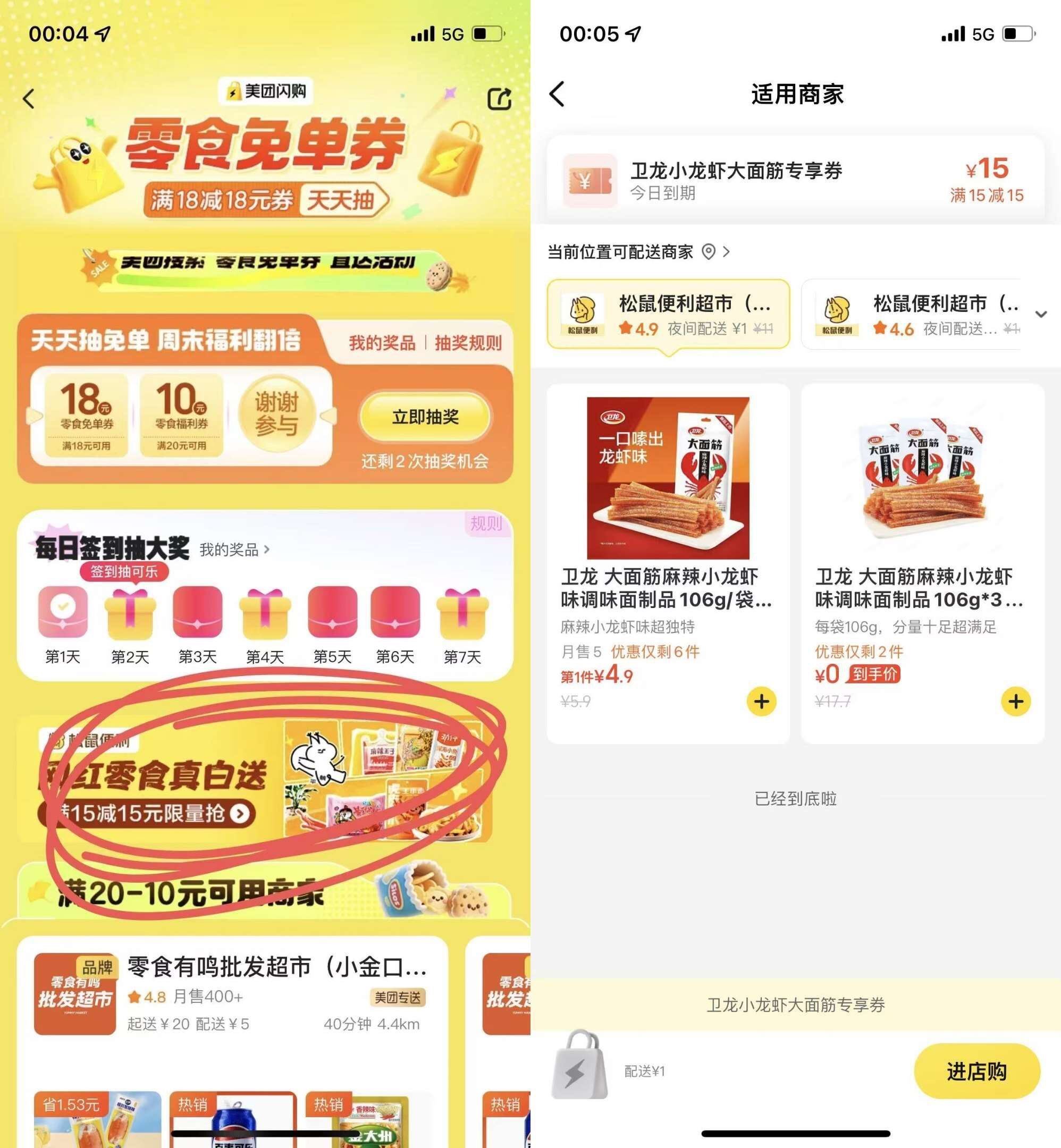Select the 松鼠便利超市 store rated 4.6
Screen dimensions: 1061x1148
point(912,314)
